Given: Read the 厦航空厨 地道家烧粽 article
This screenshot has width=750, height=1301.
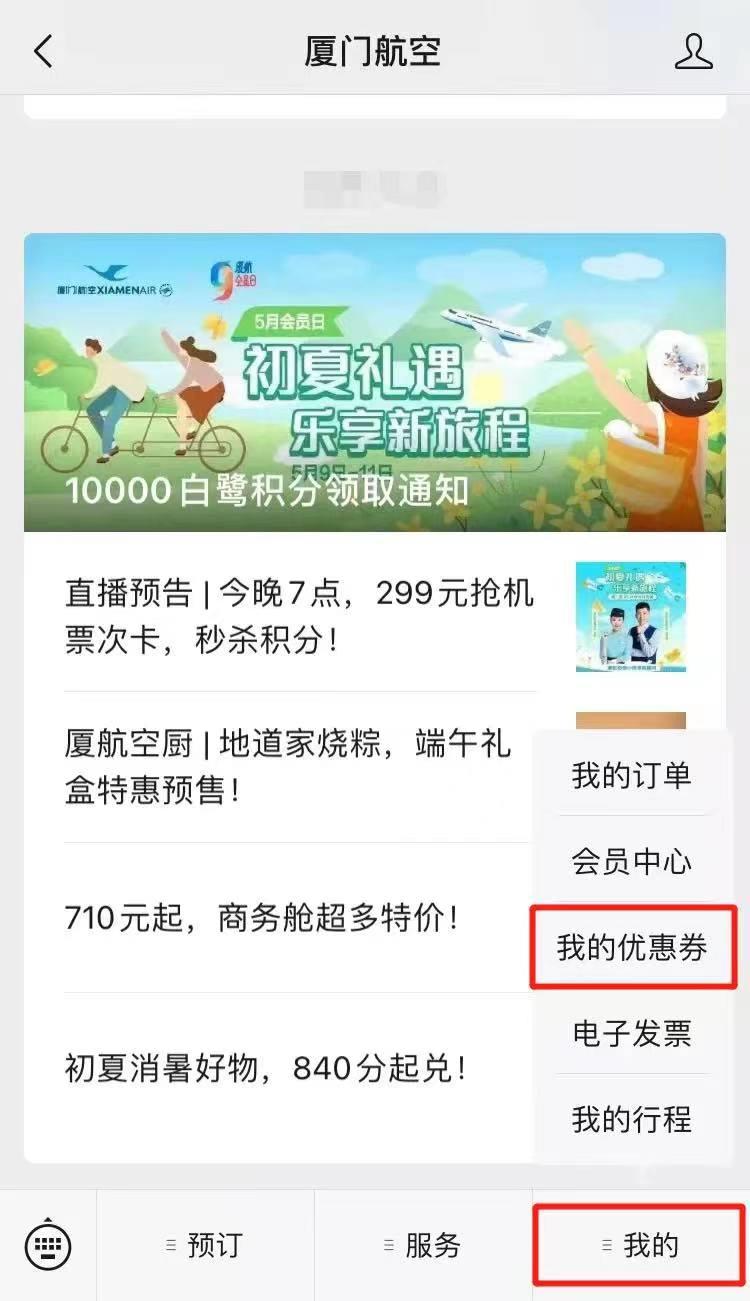Looking at the screenshot, I should point(290,767).
